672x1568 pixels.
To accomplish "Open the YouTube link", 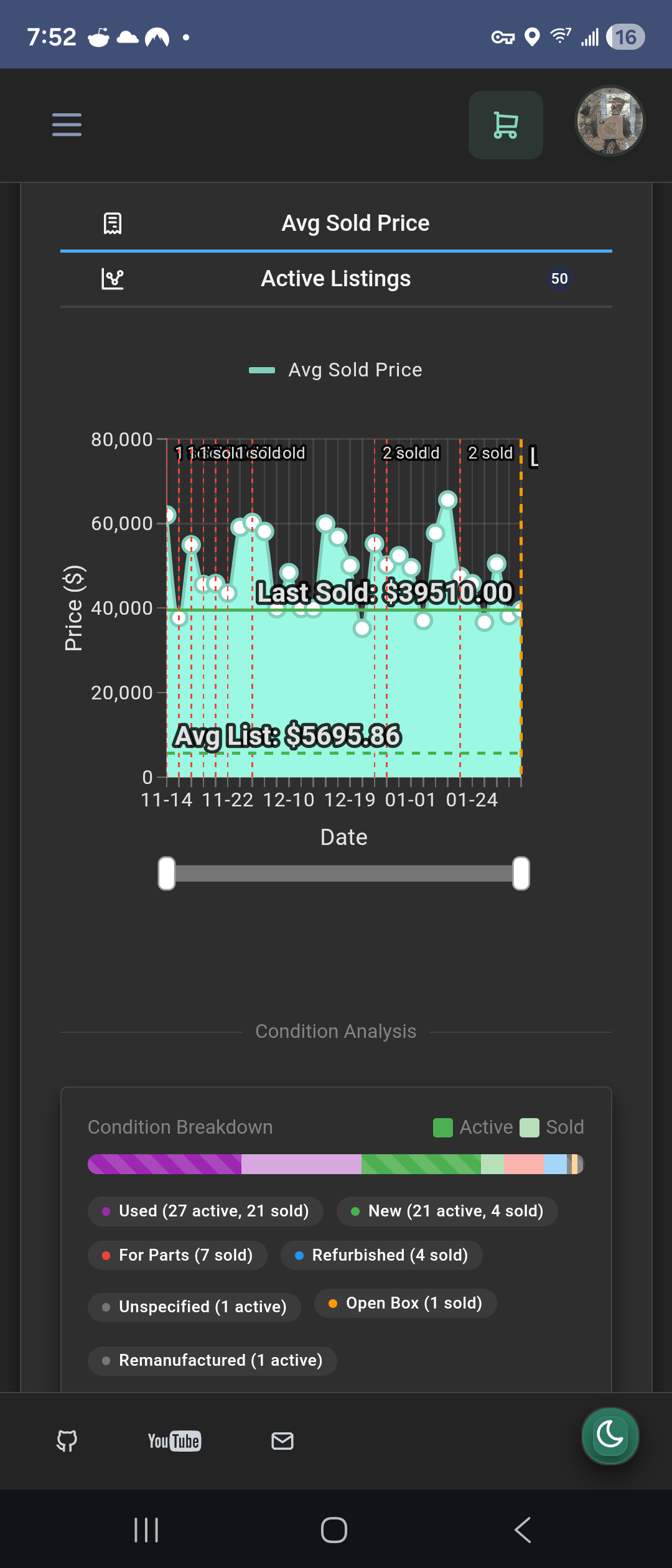I will [x=174, y=1441].
